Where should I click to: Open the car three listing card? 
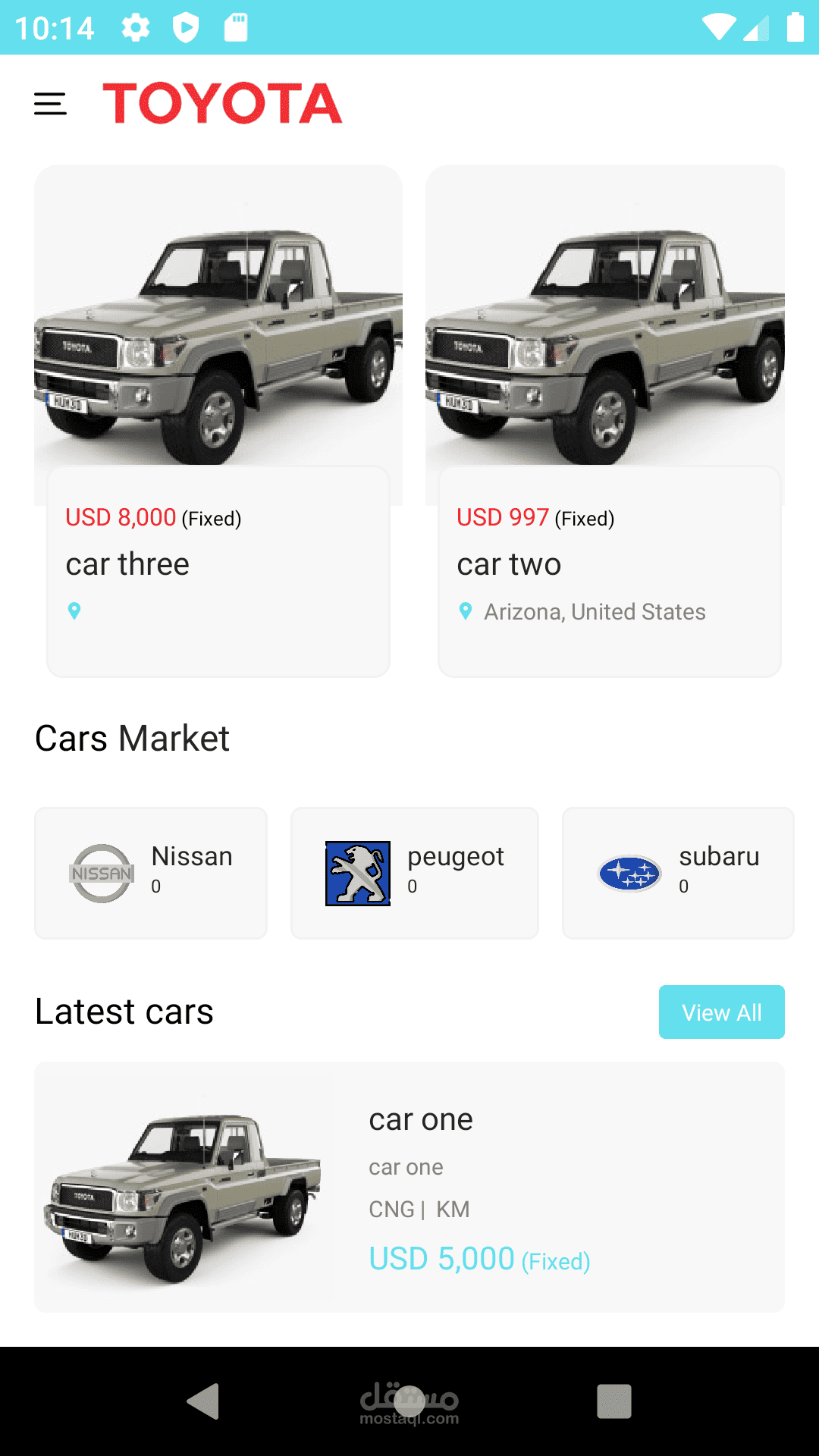pyautogui.click(x=218, y=421)
